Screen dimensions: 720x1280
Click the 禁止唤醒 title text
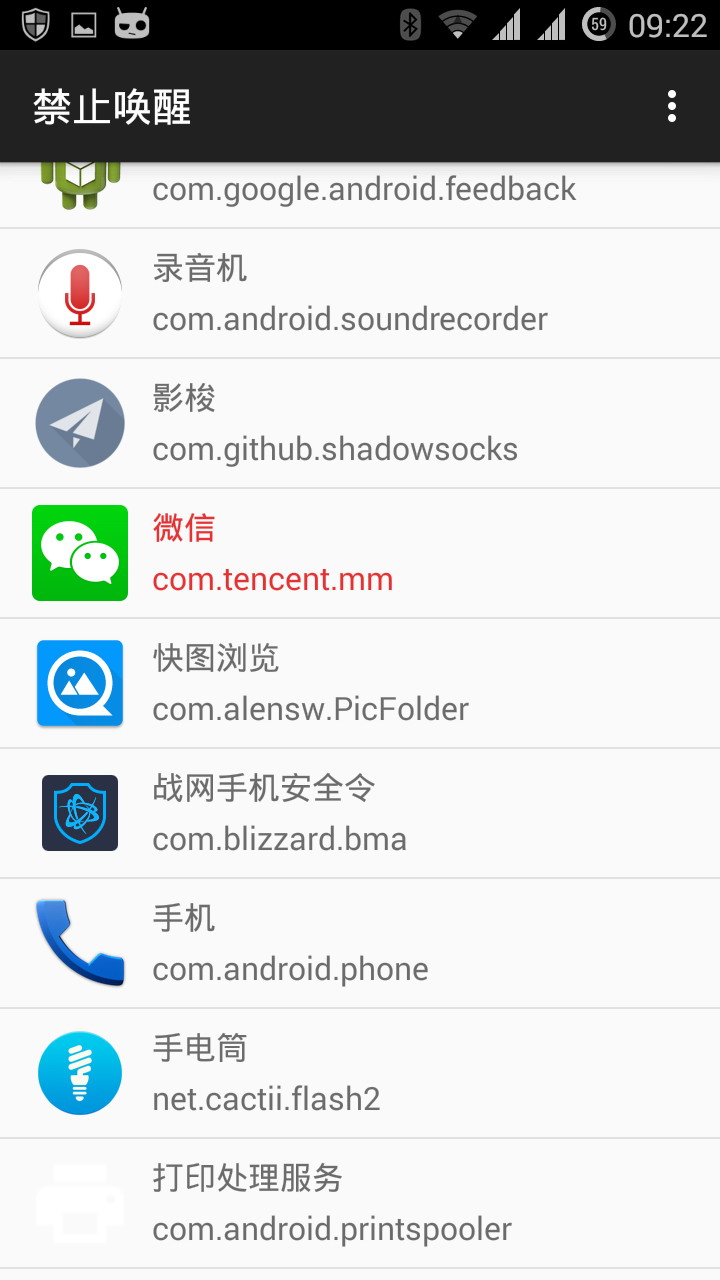pos(112,105)
